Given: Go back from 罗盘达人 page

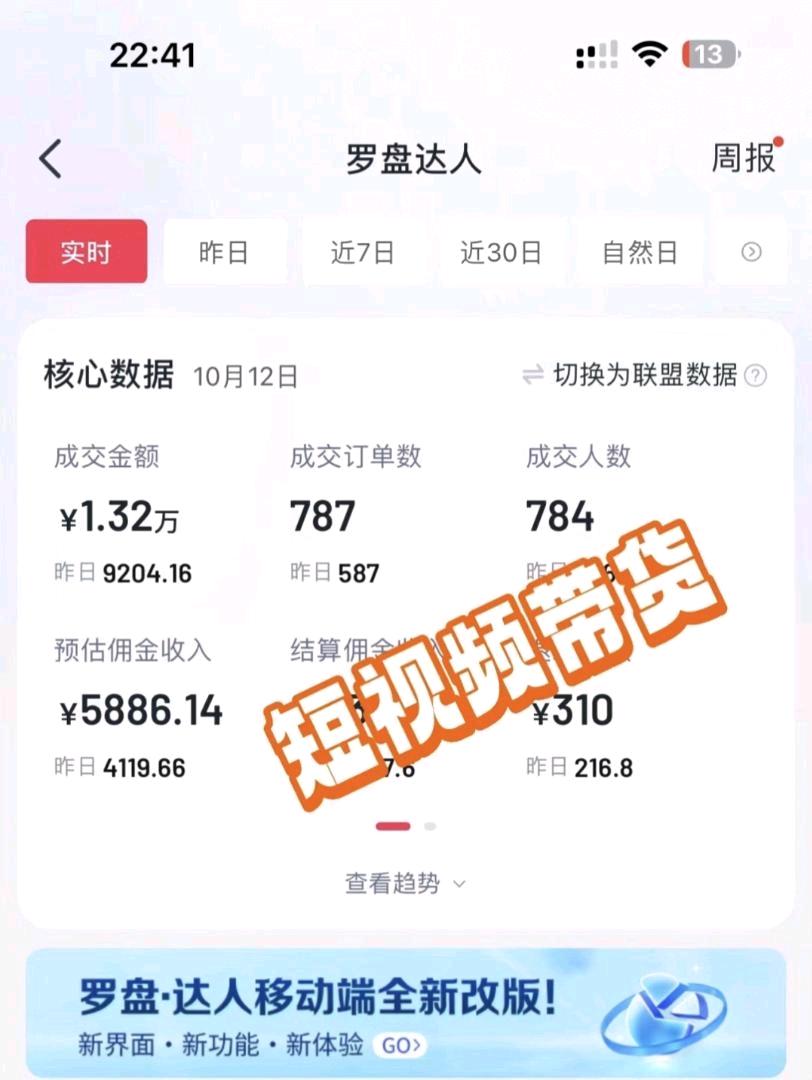Looking at the screenshot, I should click(50, 159).
